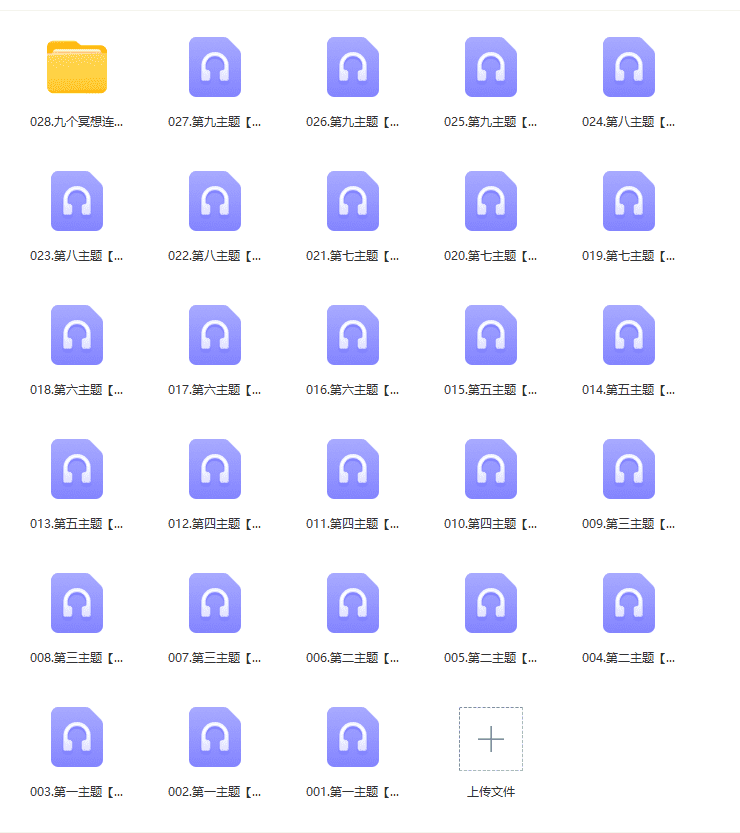
Task: Play audio file 021.第七主题
Action: [x=353, y=201]
